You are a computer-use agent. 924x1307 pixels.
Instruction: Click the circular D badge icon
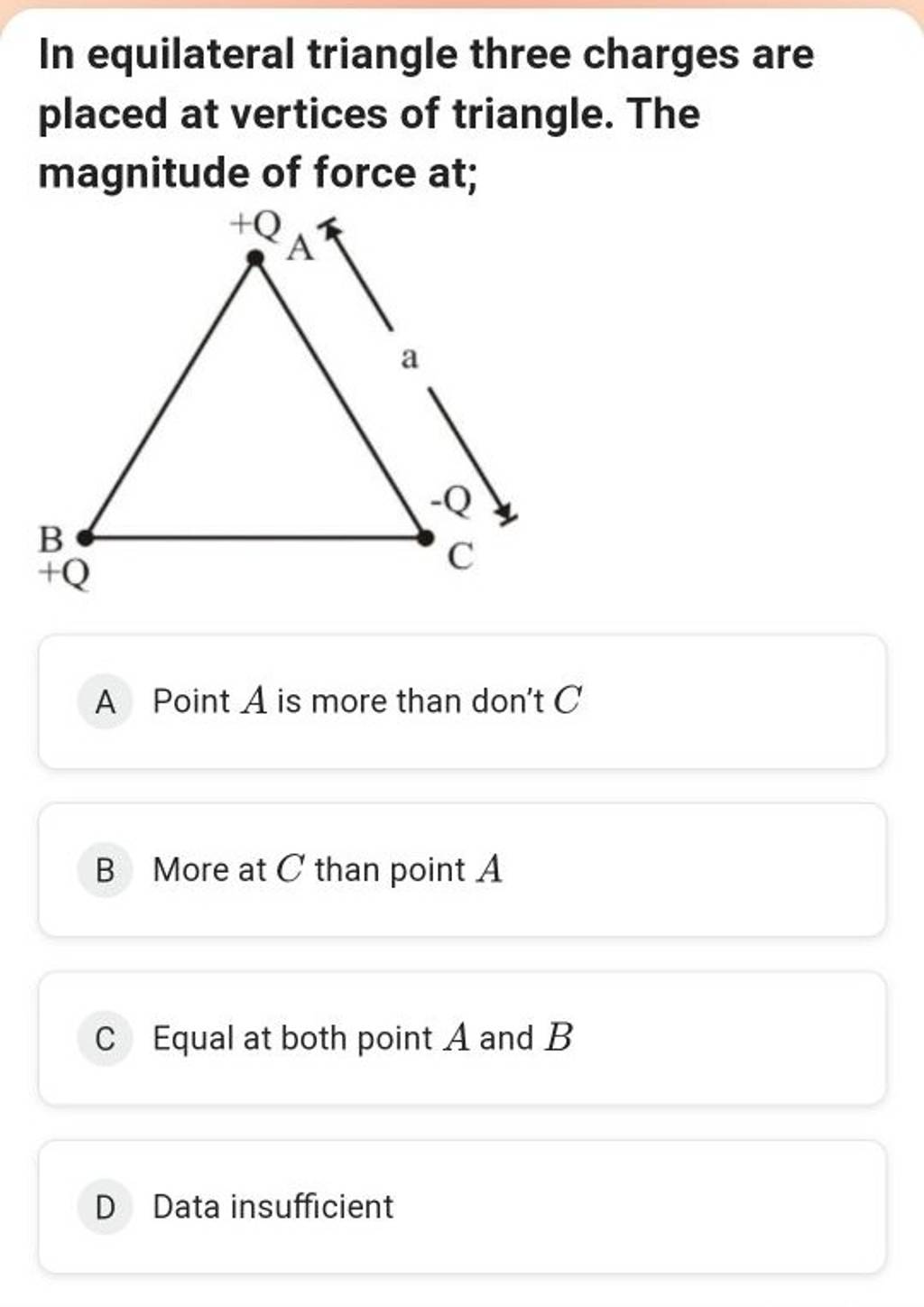tap(106, 1207)
